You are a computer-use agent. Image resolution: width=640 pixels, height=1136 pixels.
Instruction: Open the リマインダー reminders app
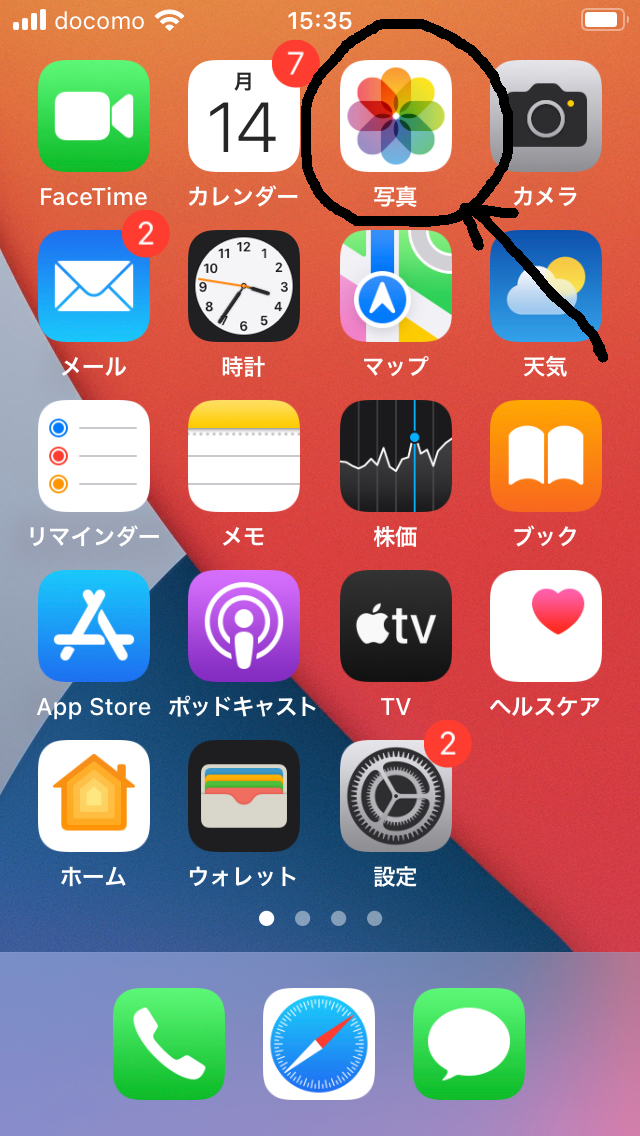[x=94, y=456]
